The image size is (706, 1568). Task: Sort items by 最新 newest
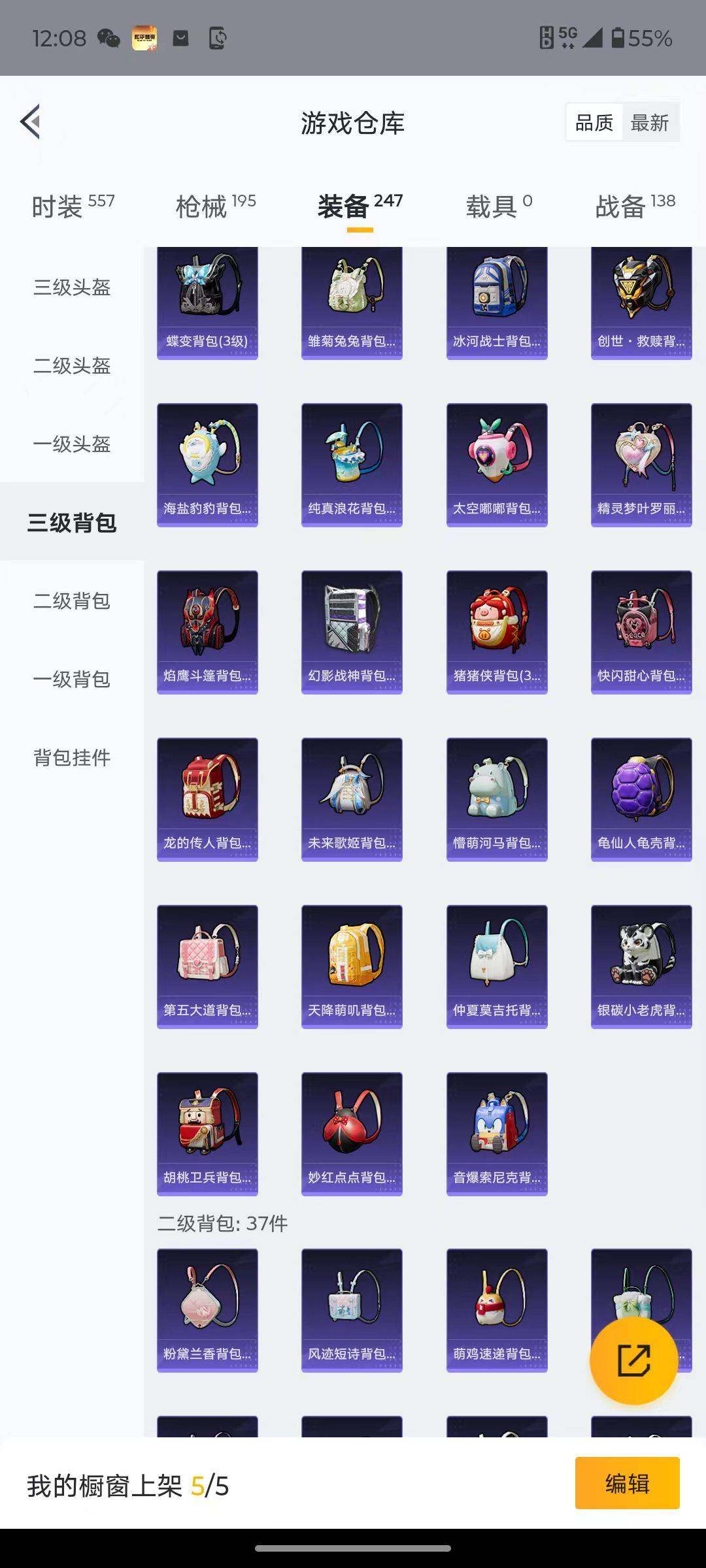pyautogui.click(x=651, y=122)
